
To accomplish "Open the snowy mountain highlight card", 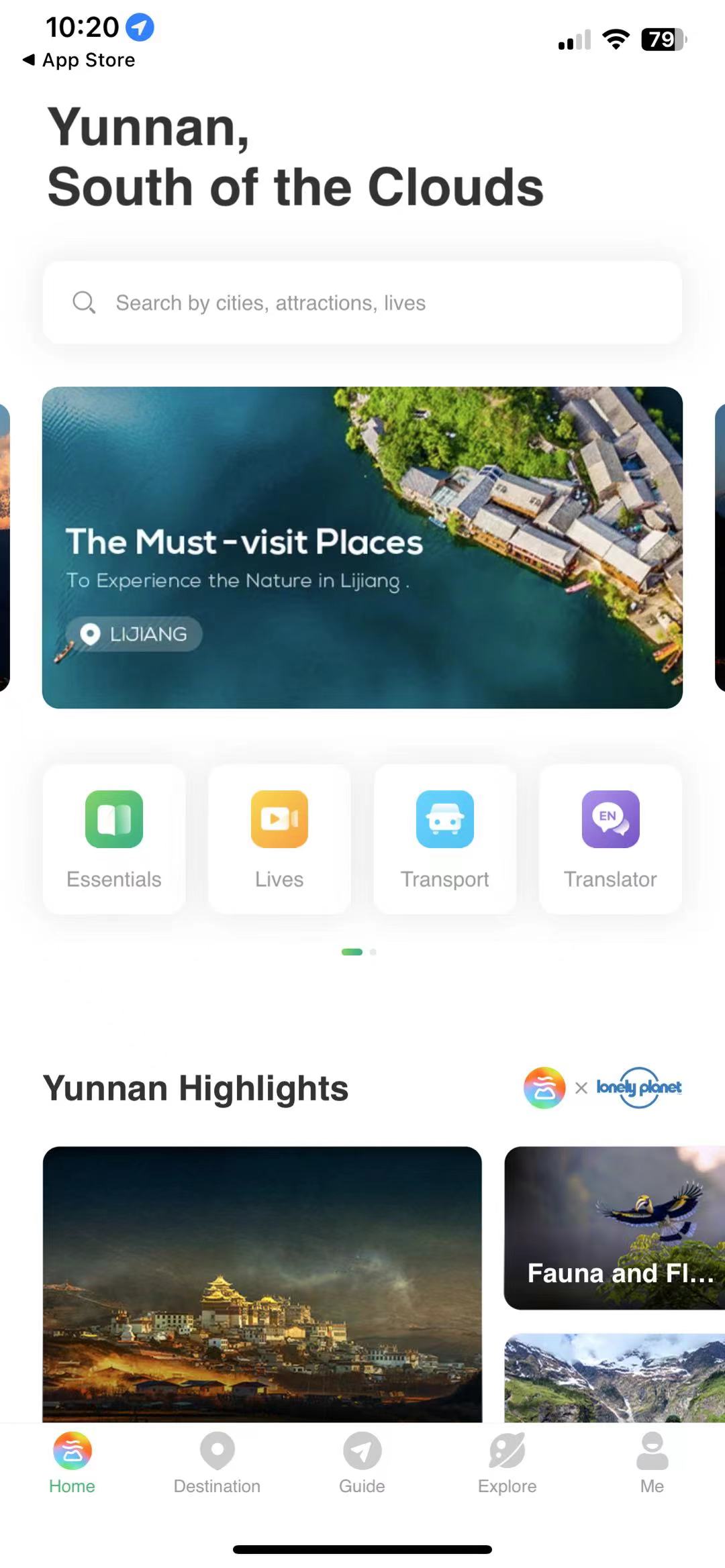I will tap(615, 1378).
